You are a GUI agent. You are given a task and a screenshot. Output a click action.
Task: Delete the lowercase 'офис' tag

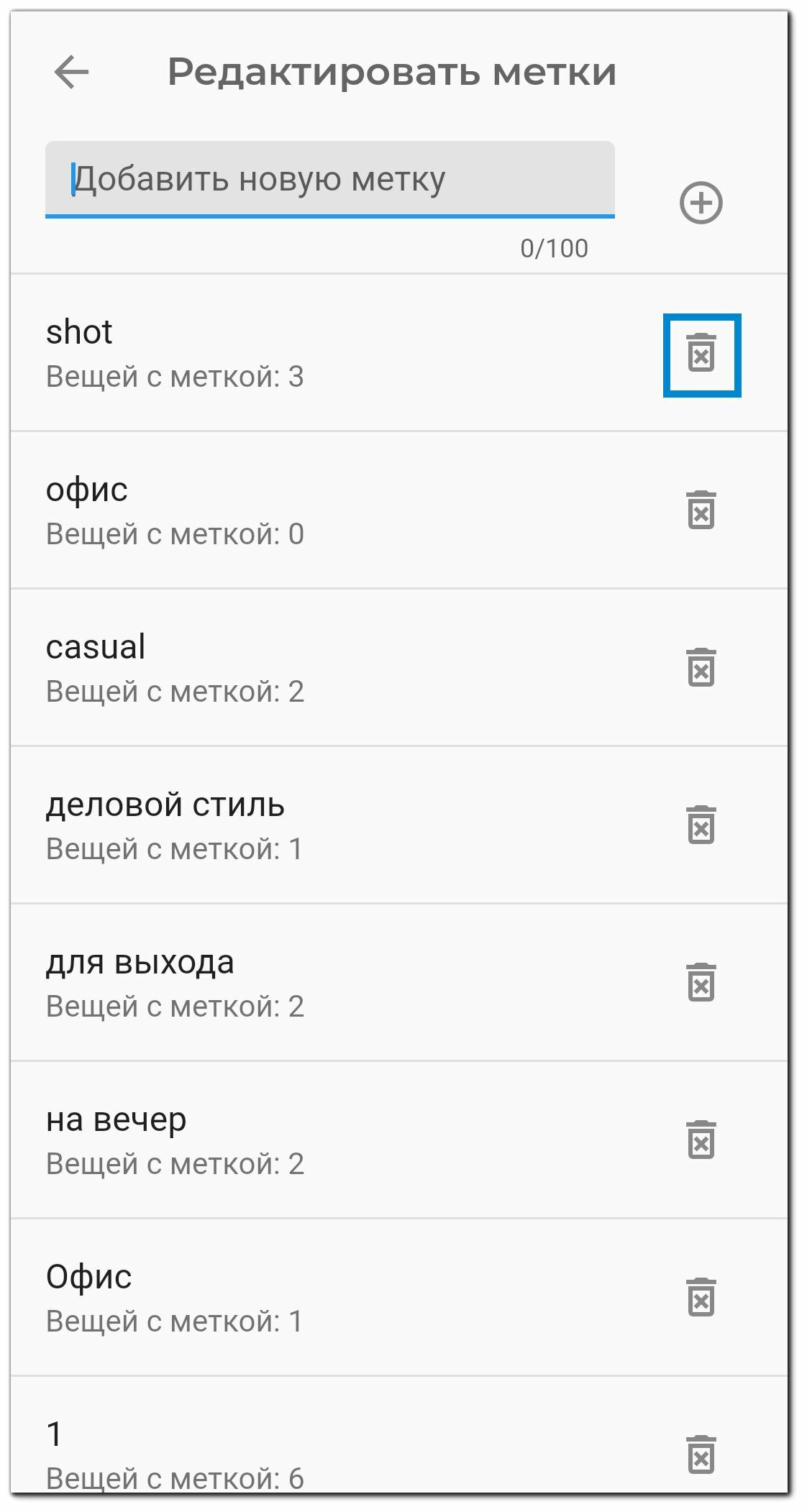pyautogui.click(x=701, y=510)
